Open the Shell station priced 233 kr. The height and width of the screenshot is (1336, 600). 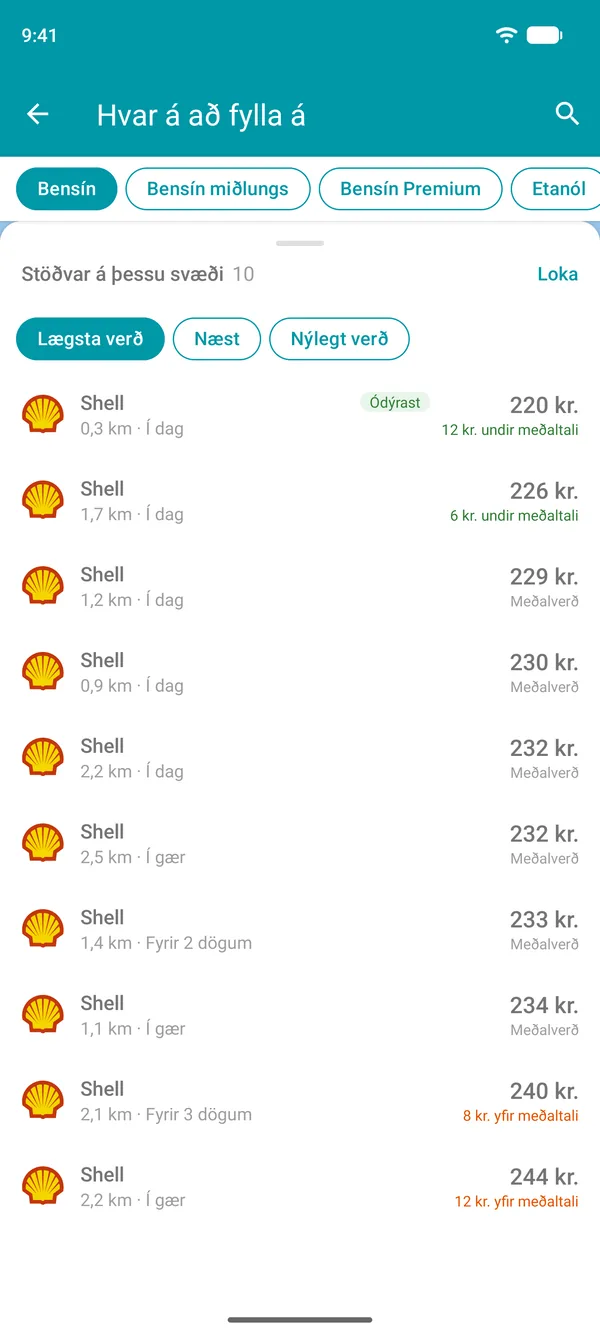pyautogui.click(x=300, y=930)
